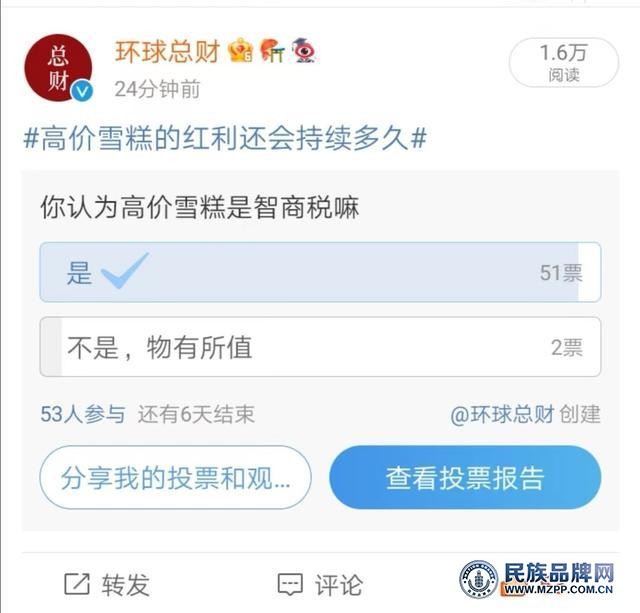Open hashtag 高价雪糕的红利还会持续多久

click(225, 138)
